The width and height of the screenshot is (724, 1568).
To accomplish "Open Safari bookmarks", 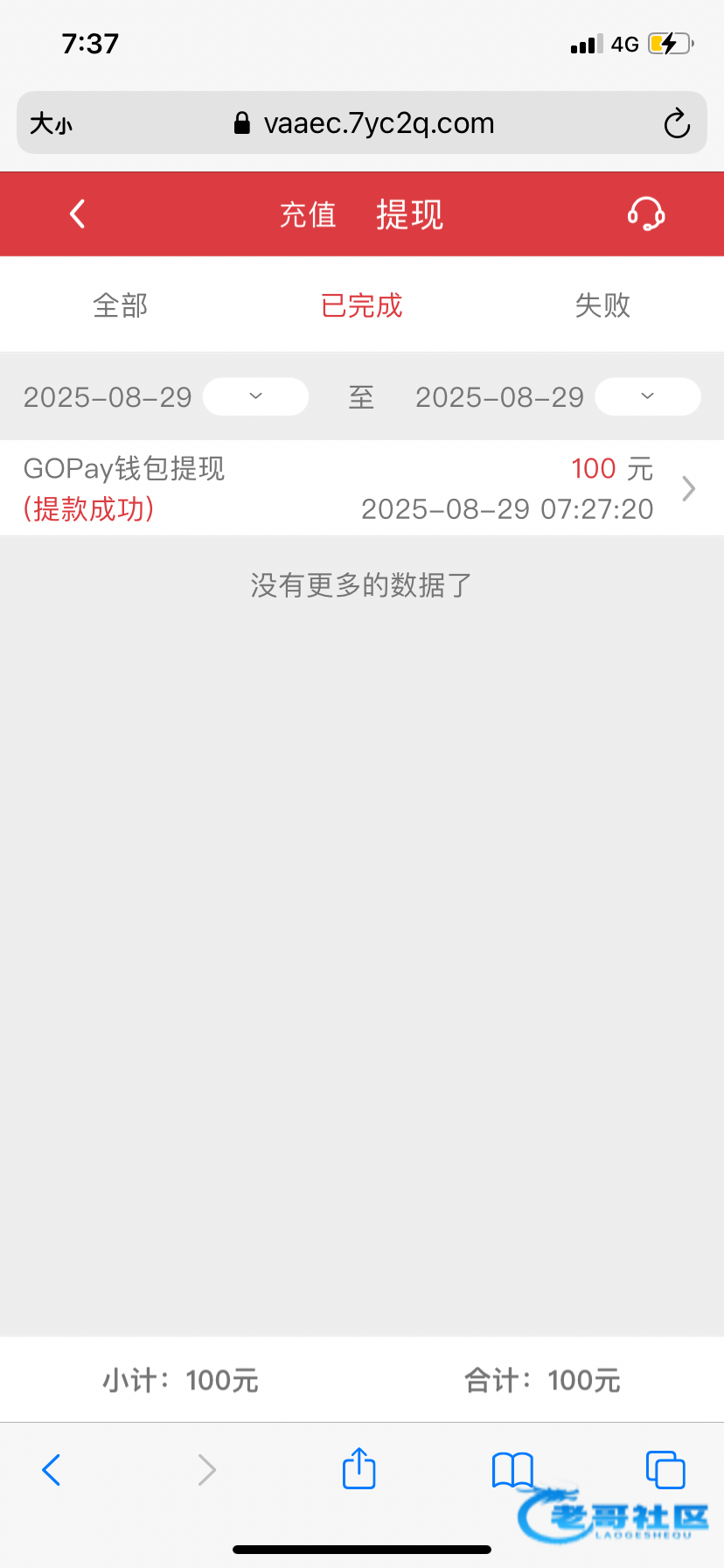I will click(512, 1470).
